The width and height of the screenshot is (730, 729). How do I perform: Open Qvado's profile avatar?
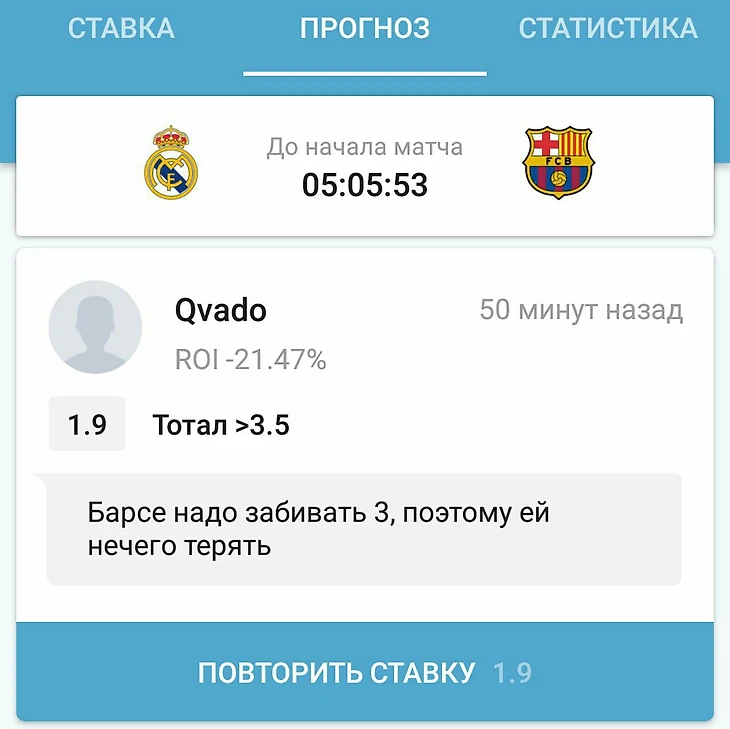pyautogui.click(x=95, y=328)
